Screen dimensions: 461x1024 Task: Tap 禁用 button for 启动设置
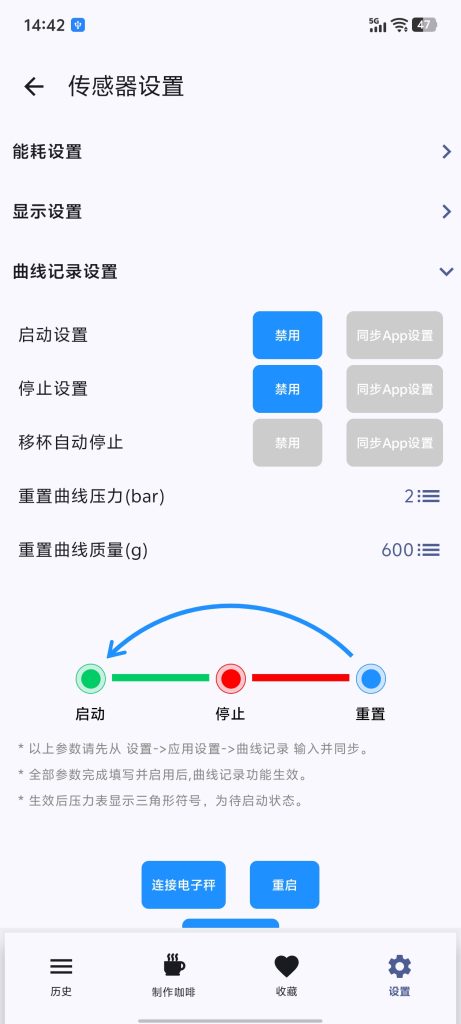(x=287, y=335)
